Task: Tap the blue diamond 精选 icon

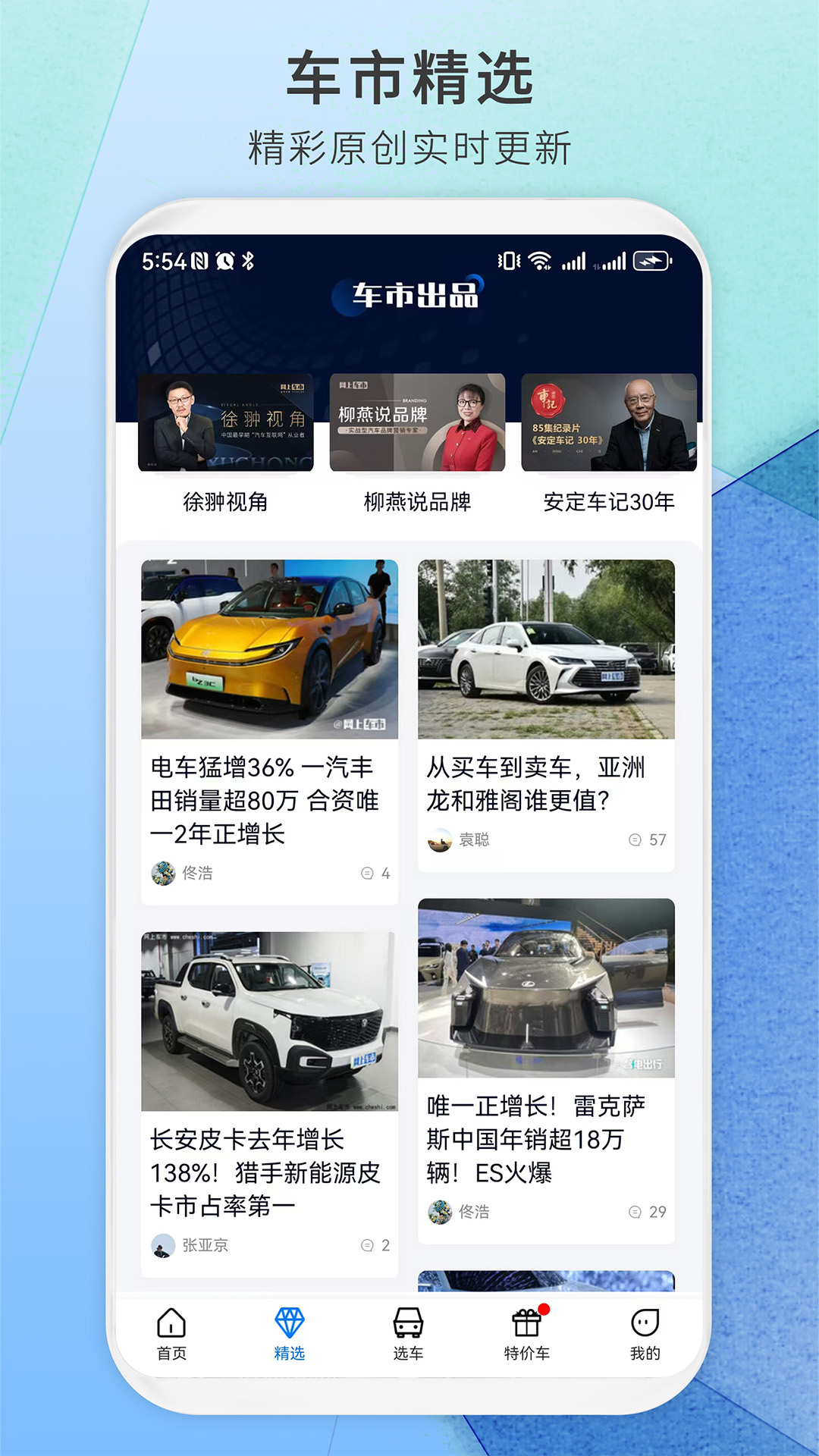Action: (x=290, y=1324)
